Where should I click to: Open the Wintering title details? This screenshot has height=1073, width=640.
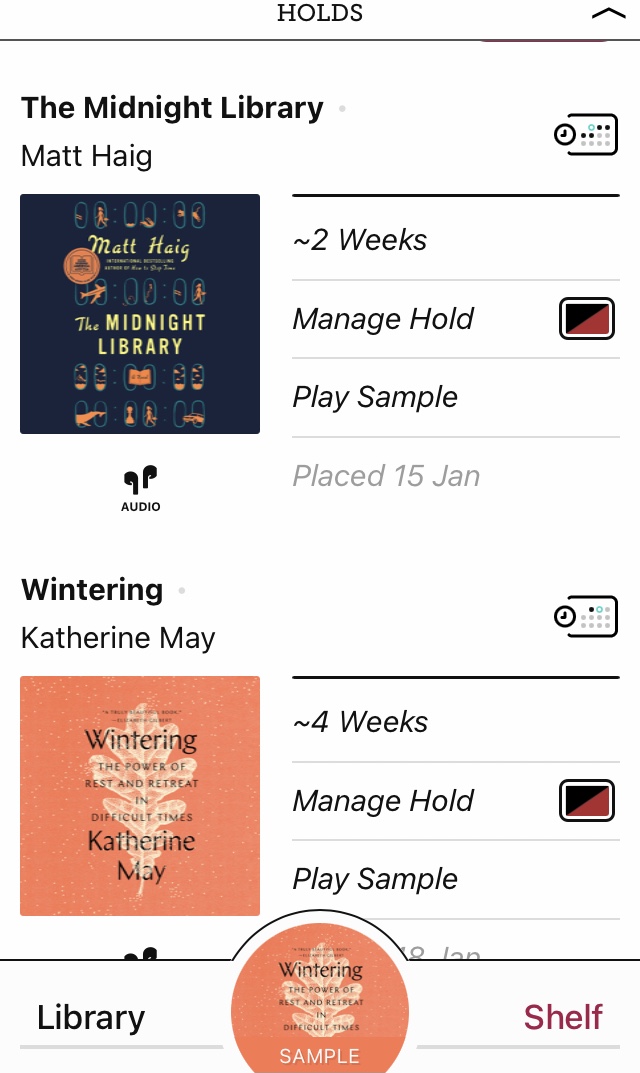tap(92, 590)
